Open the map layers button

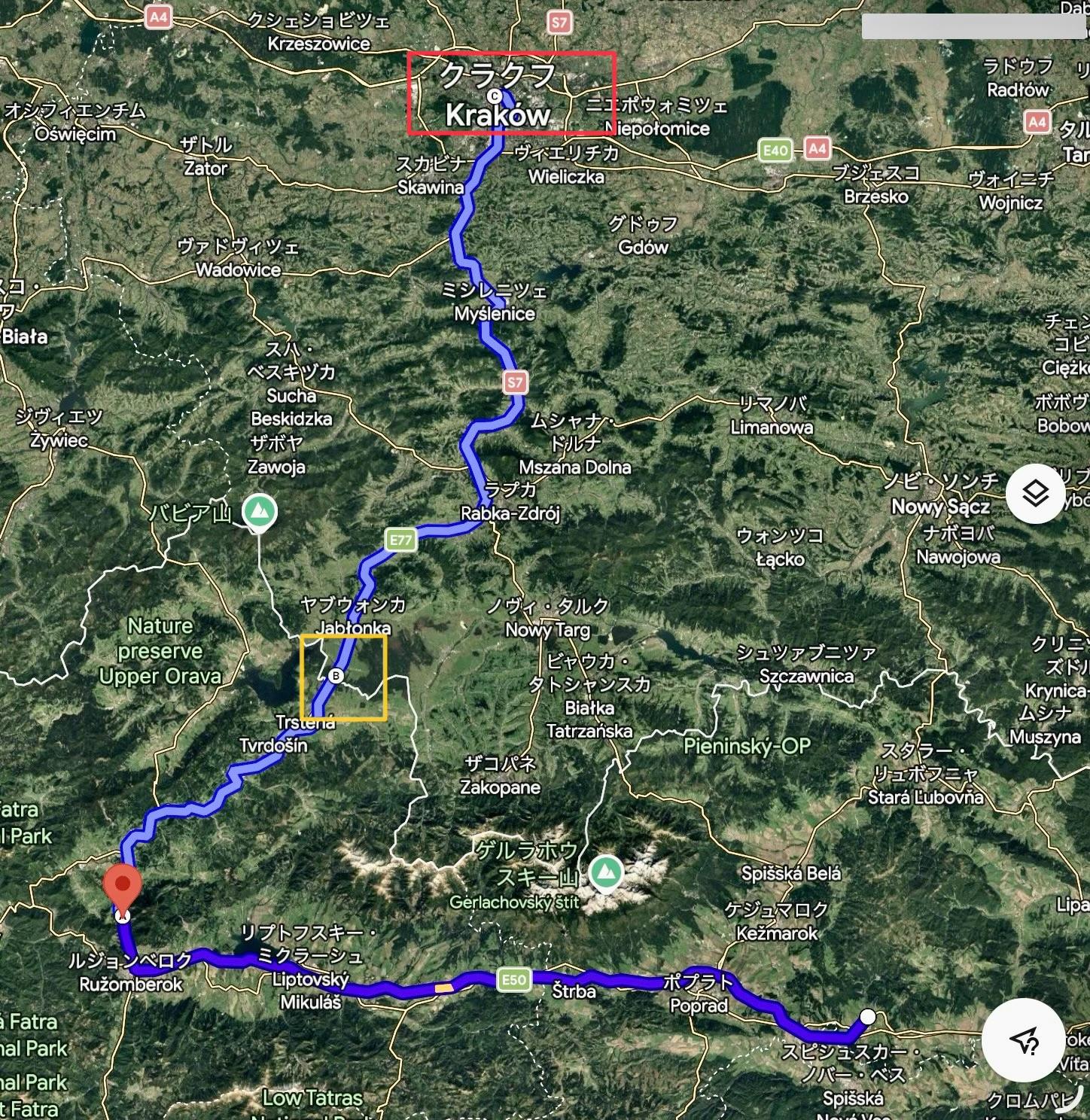coord(1036,494)
